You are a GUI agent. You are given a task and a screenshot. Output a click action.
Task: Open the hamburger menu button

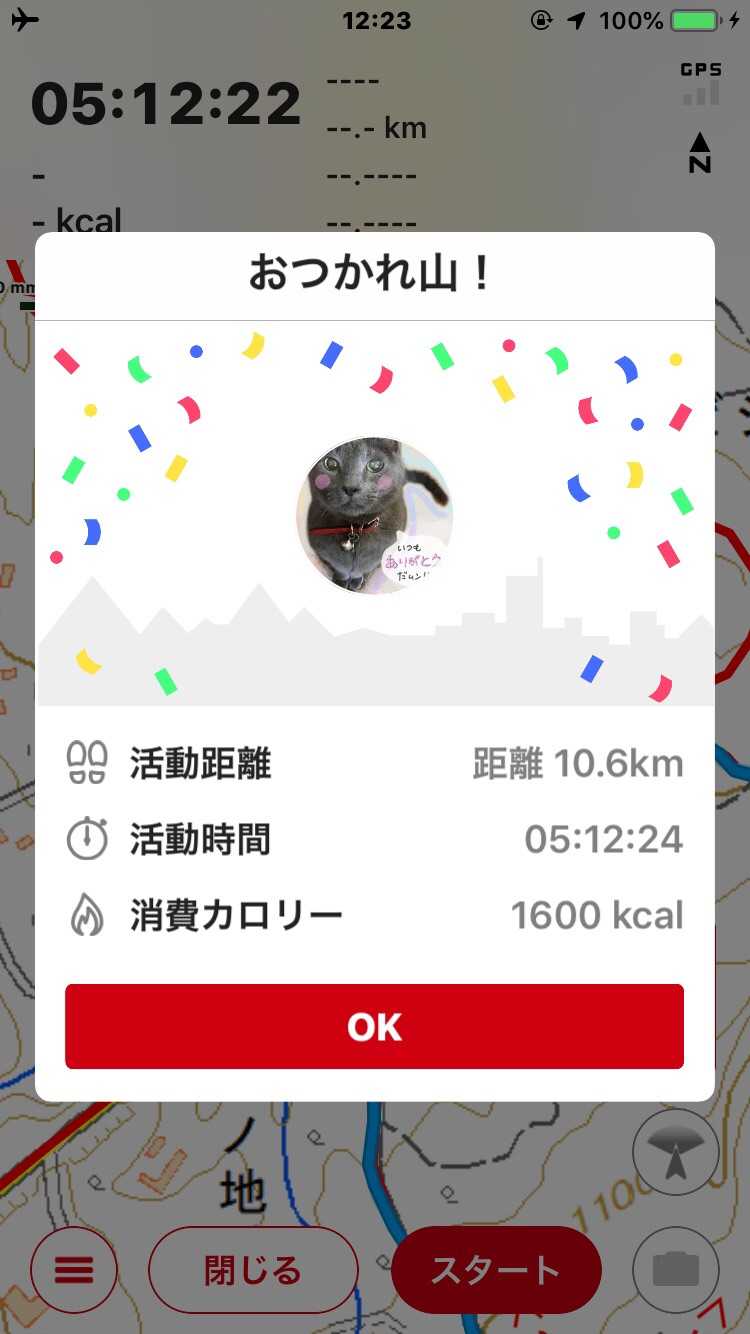[x=74, y=1270]
